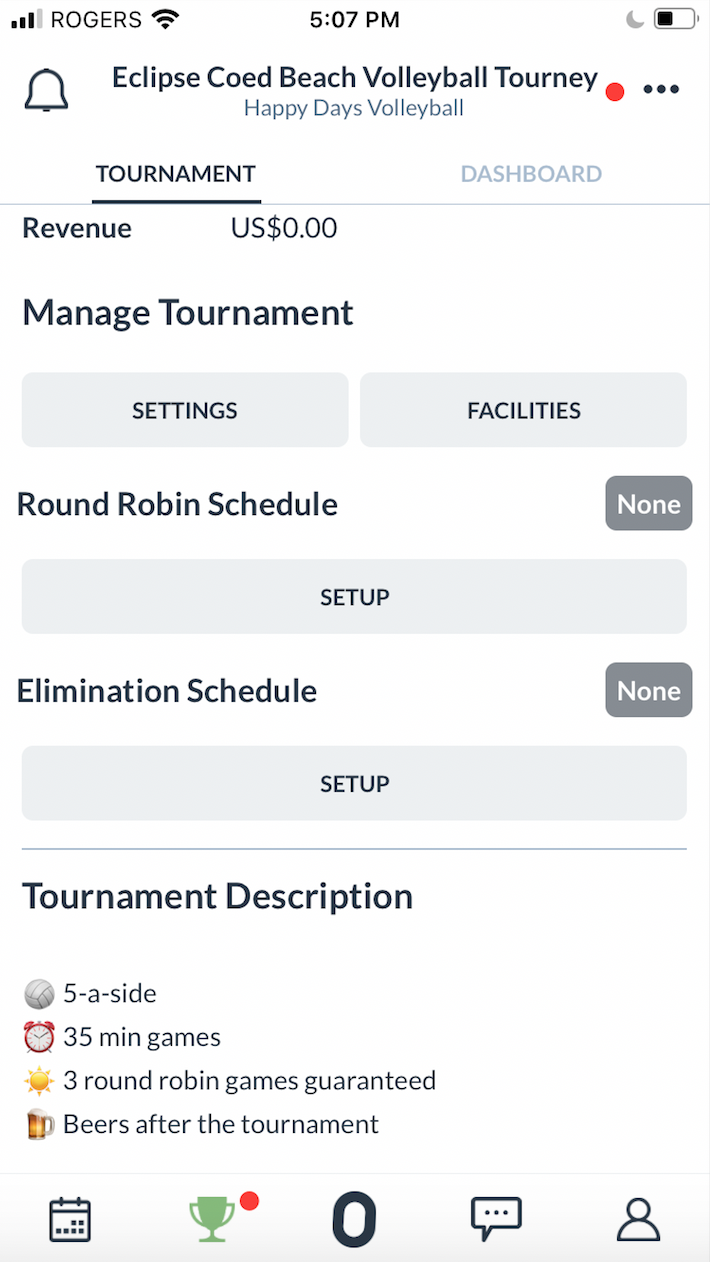Tap Setup under Elimination Schedule
The width and height of the screenshot is (710, 1262).
coord(354,784)
